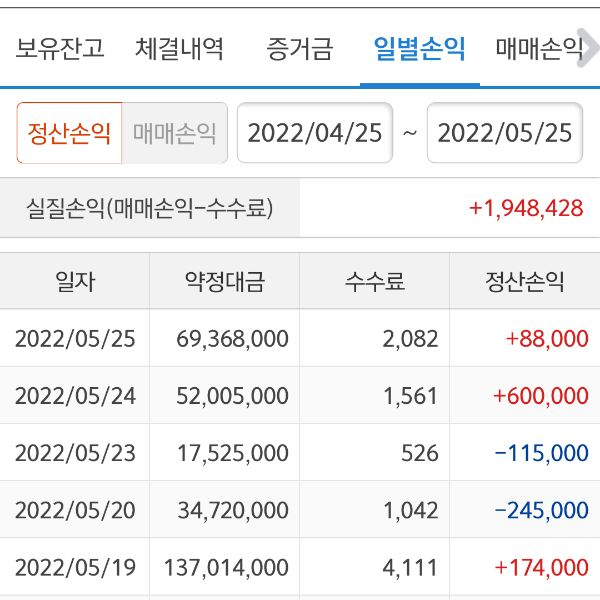Viewport: 600px width, 600px height.
Task: Change the start date 2022/04/25
Action: pyautogui.click(x=315, y=133)
